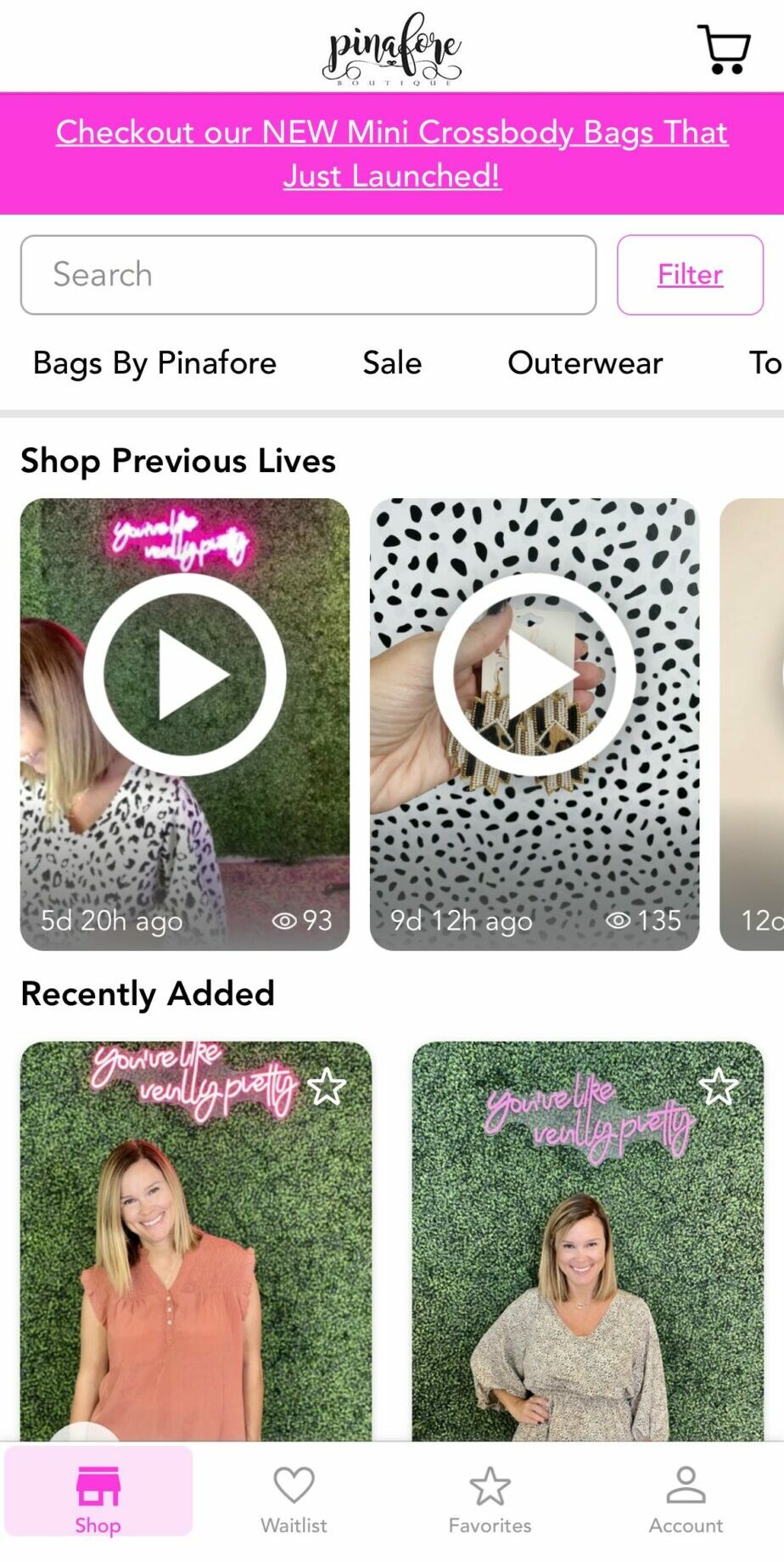Favorite the leopard print blouse product

(718, 1087)
